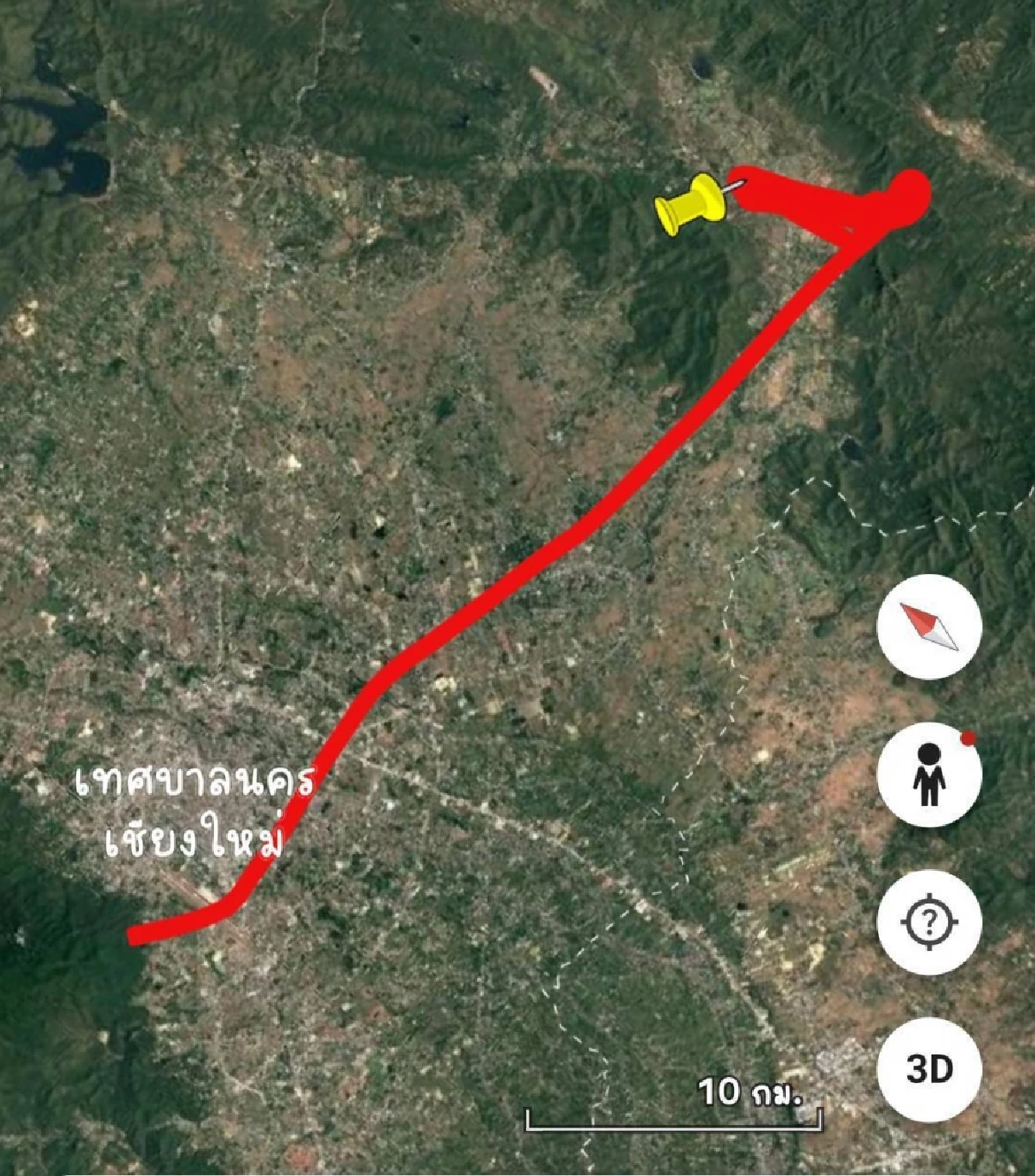Tap the compass to reset north
Viewport: 1035px width, 1176px height.
929,627
